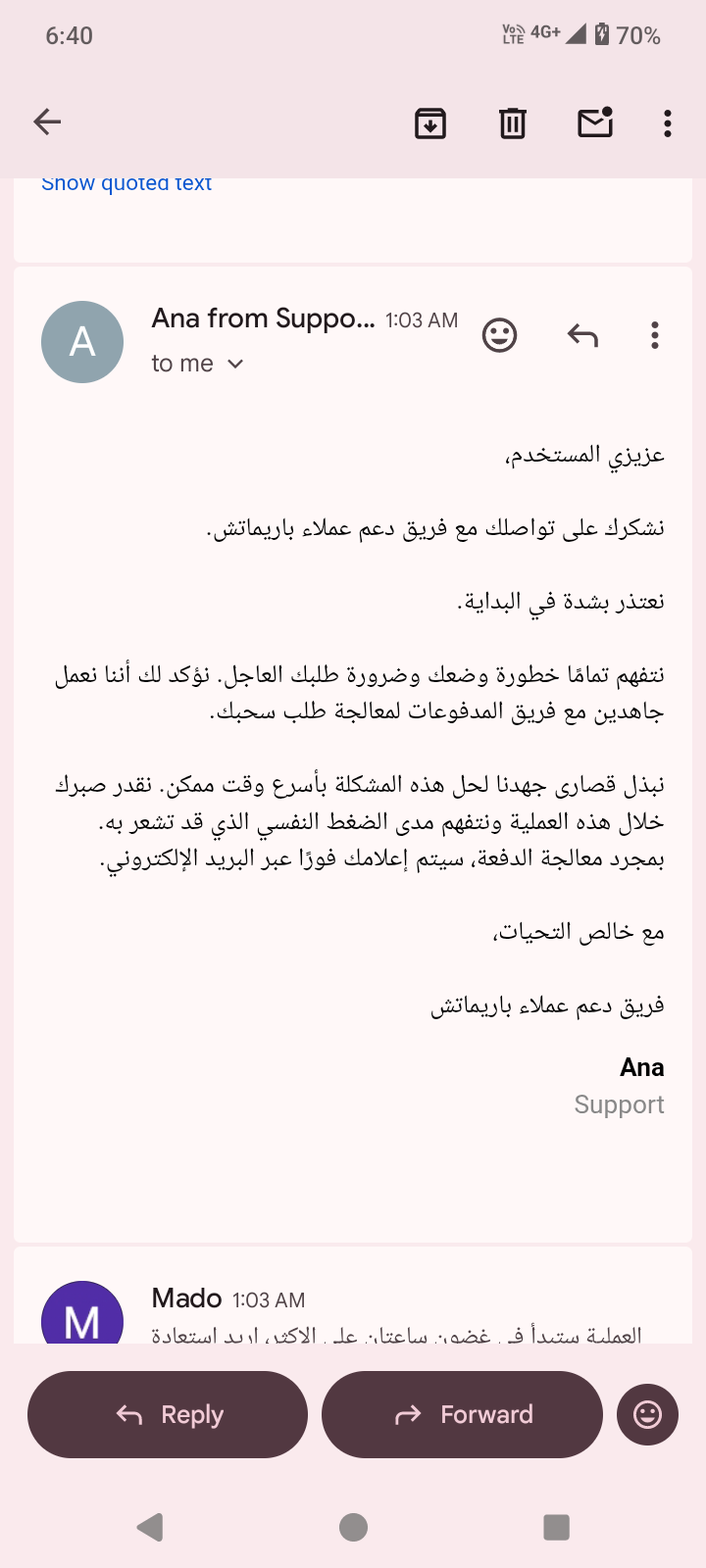
Task: Tap the bottom Reply button
Action: click(168, 1414)
